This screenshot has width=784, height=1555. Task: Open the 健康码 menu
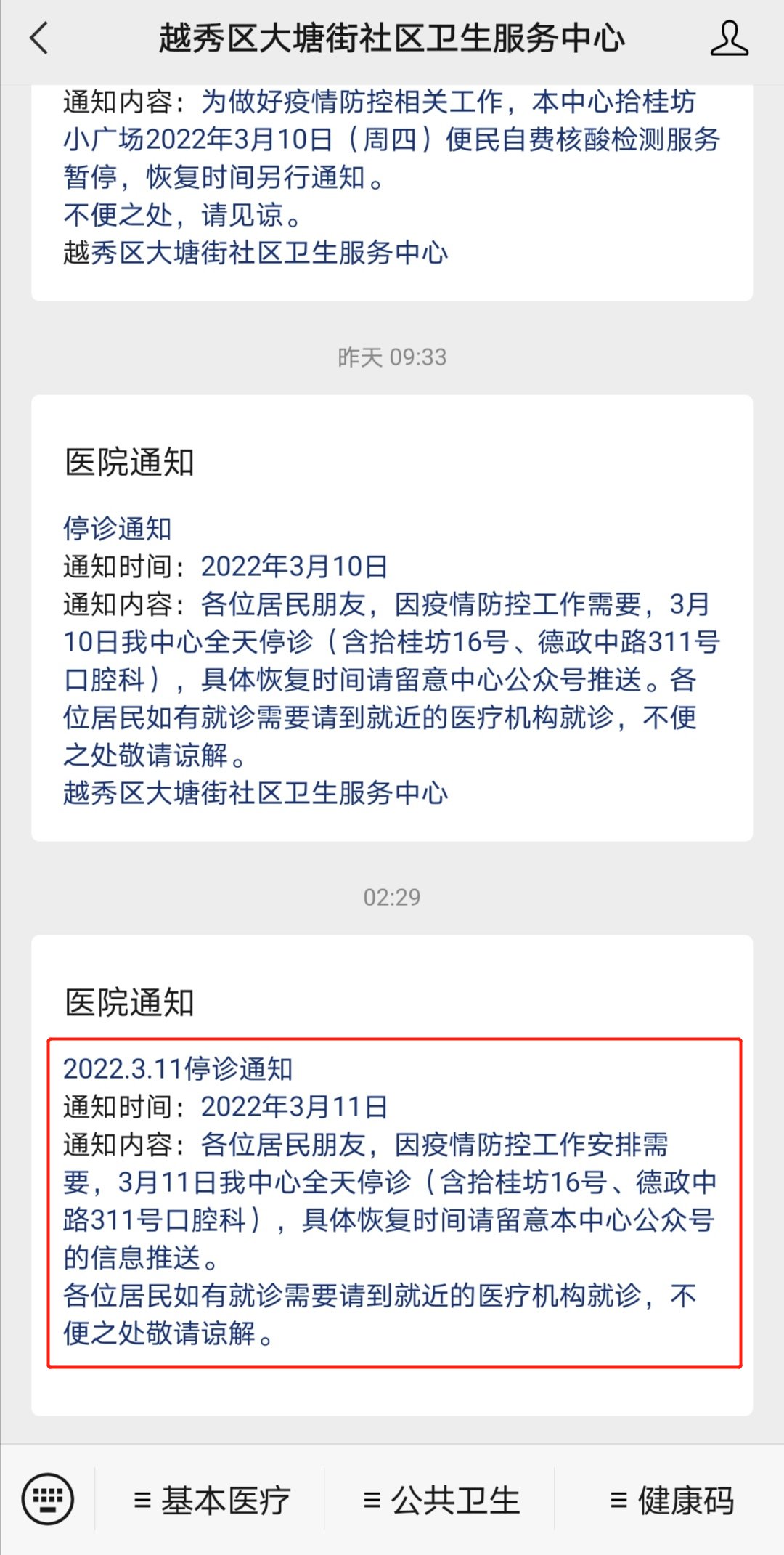tap(671, 1500)
